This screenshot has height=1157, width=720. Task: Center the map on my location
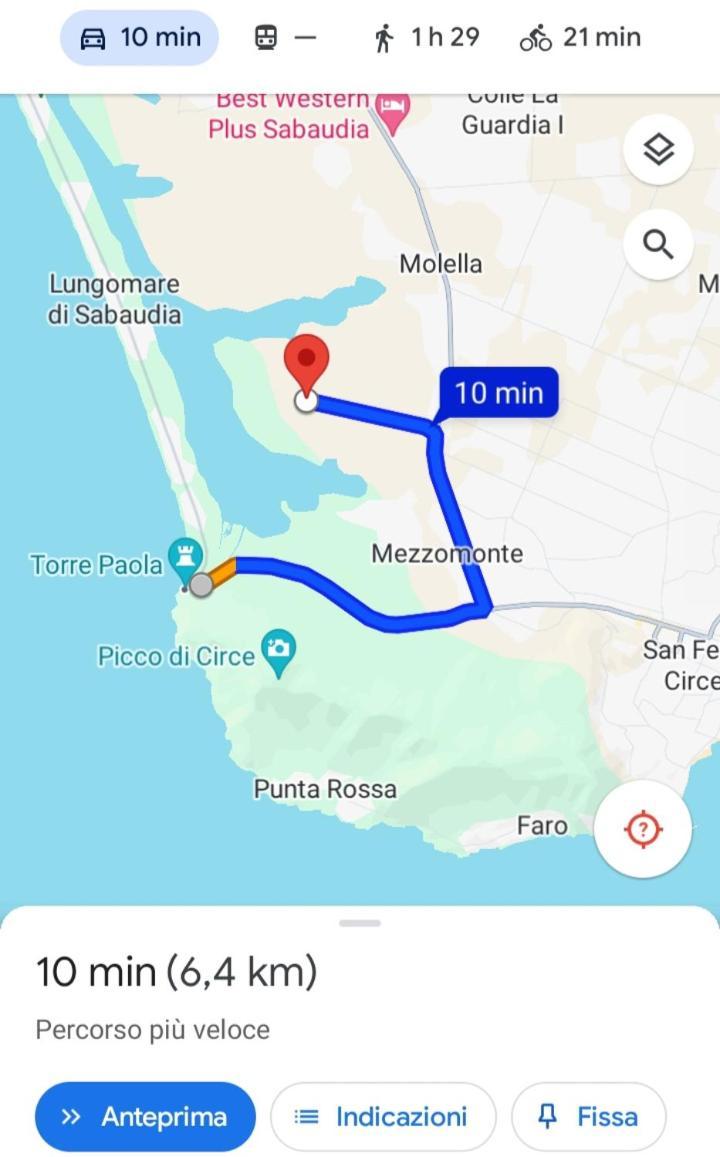click(643, 829)
